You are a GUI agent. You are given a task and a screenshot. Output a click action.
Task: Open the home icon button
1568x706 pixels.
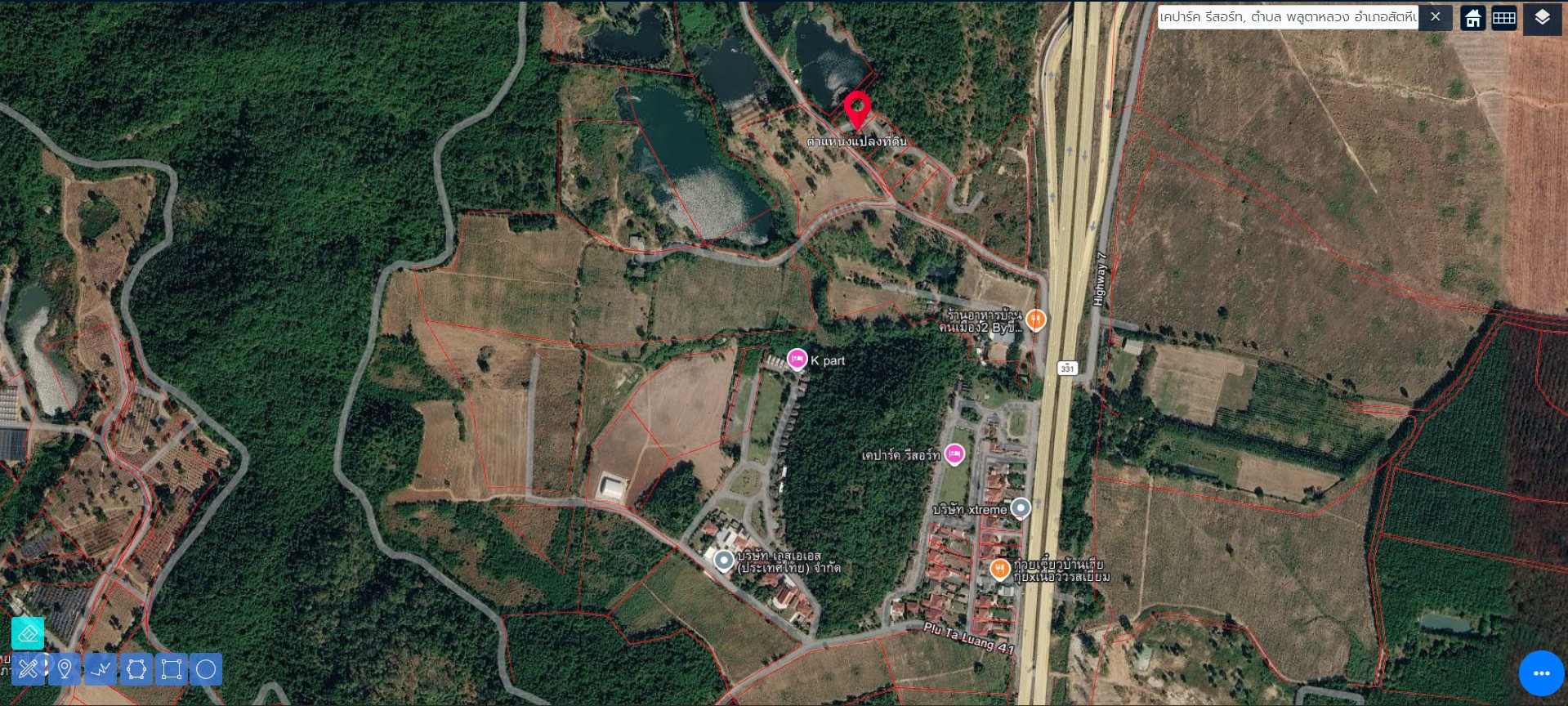[1472, 18]
